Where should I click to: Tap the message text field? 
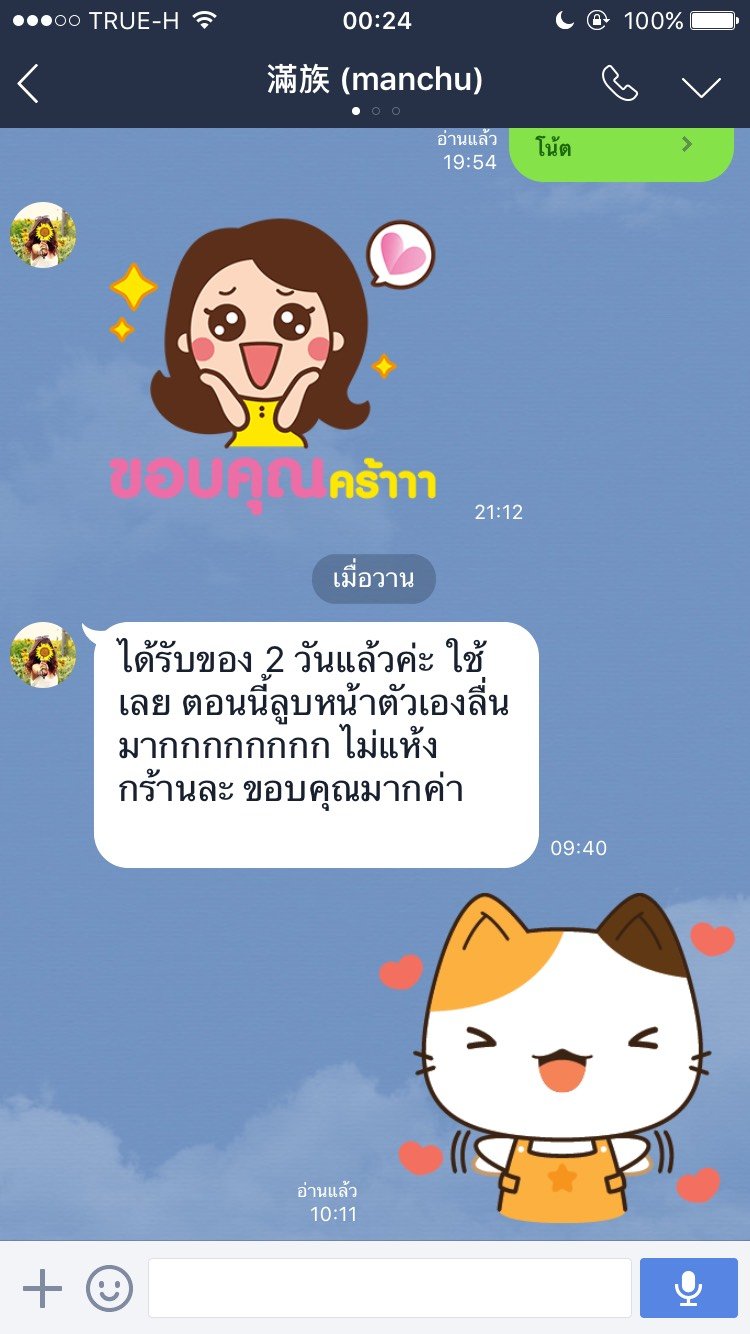pyautogui.click(x=390, y=1288)
